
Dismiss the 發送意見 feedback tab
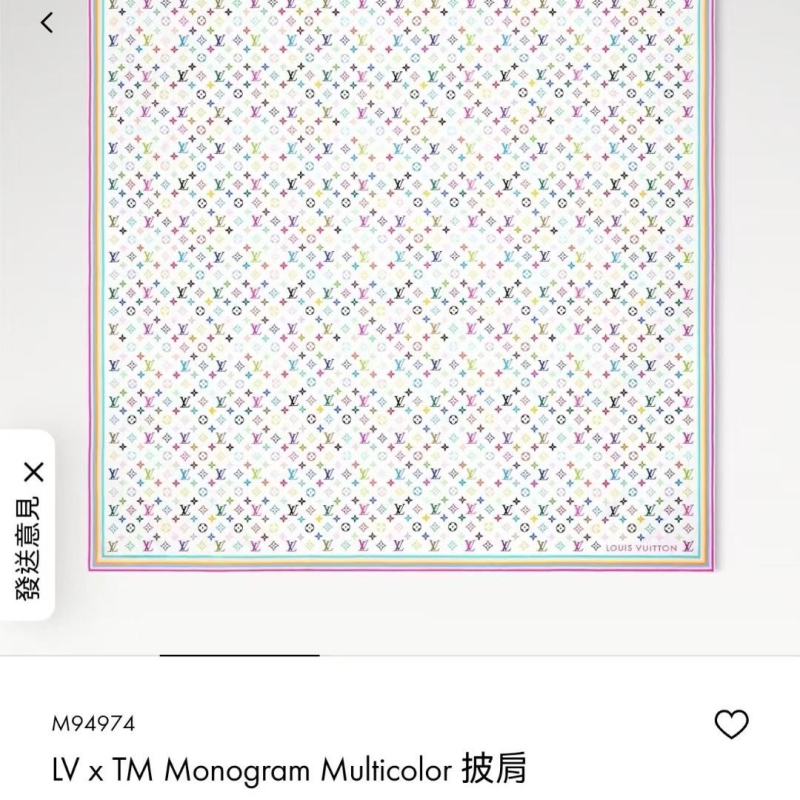(34, 471)
